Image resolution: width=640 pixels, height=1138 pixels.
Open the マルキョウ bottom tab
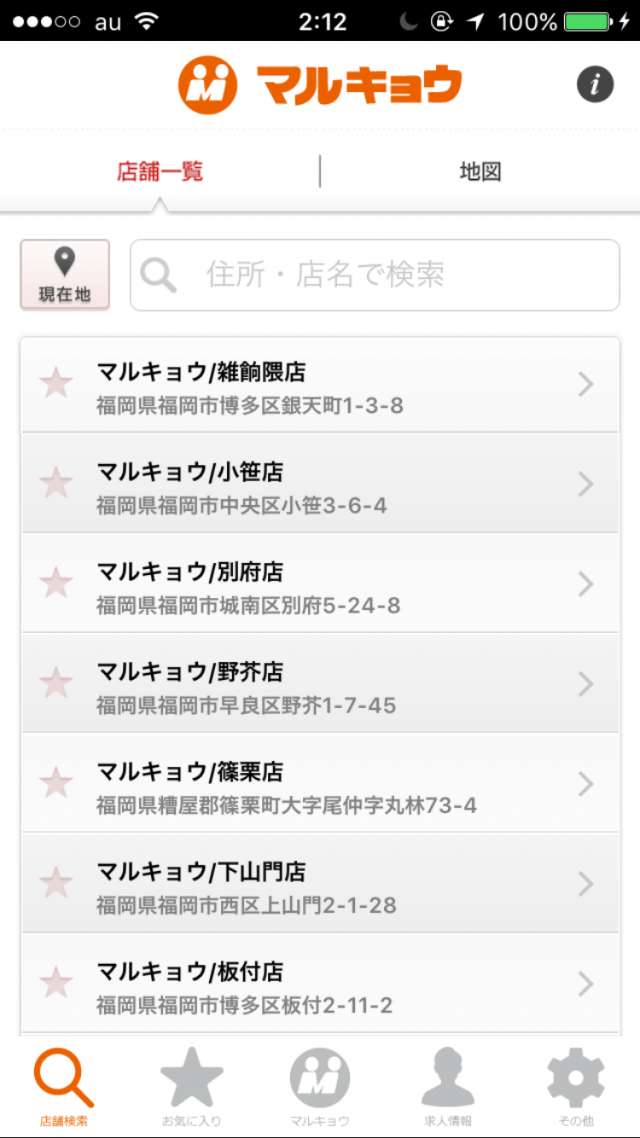[320, 1086]
